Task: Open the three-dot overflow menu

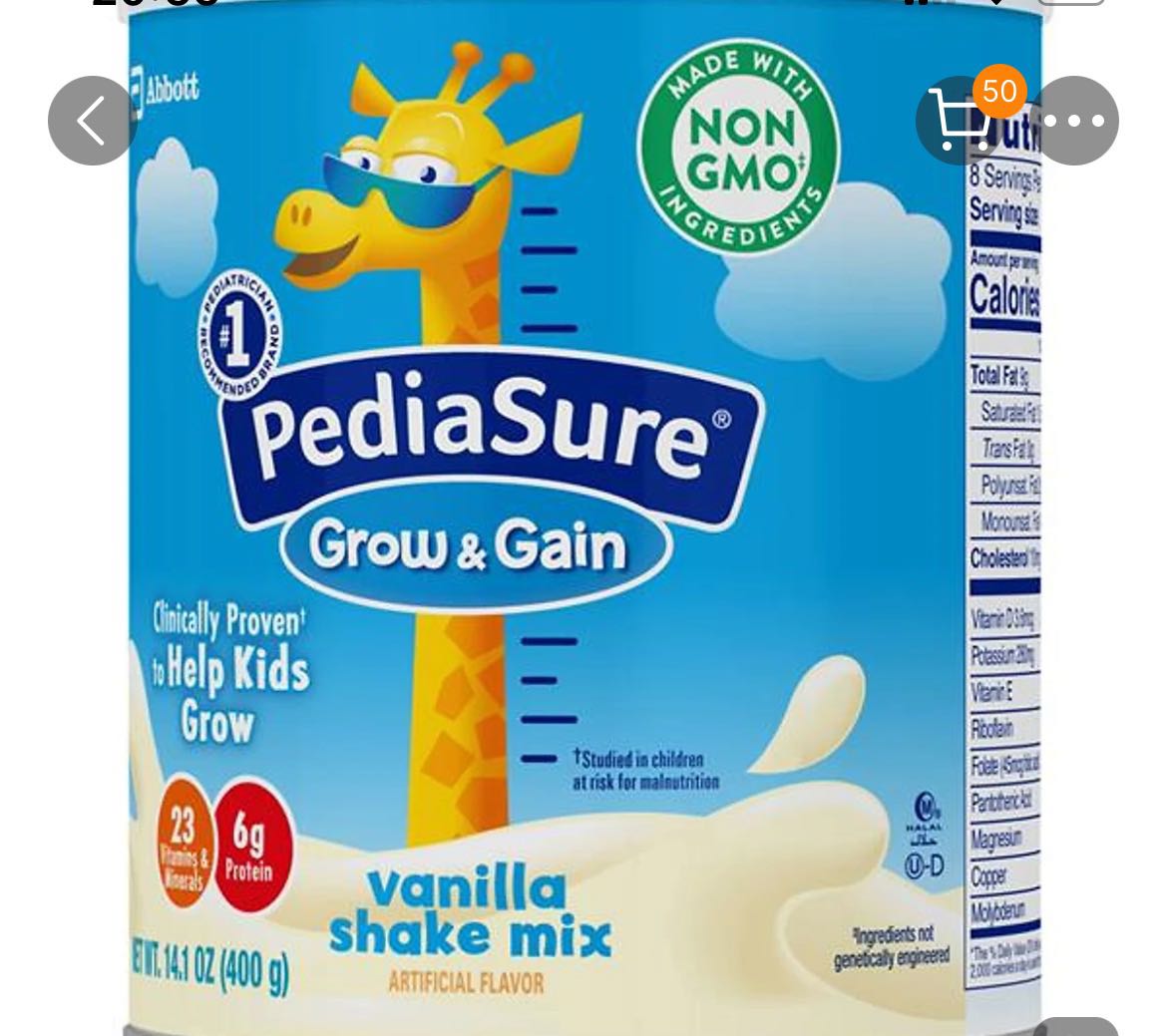Action: click(1073, 121)
